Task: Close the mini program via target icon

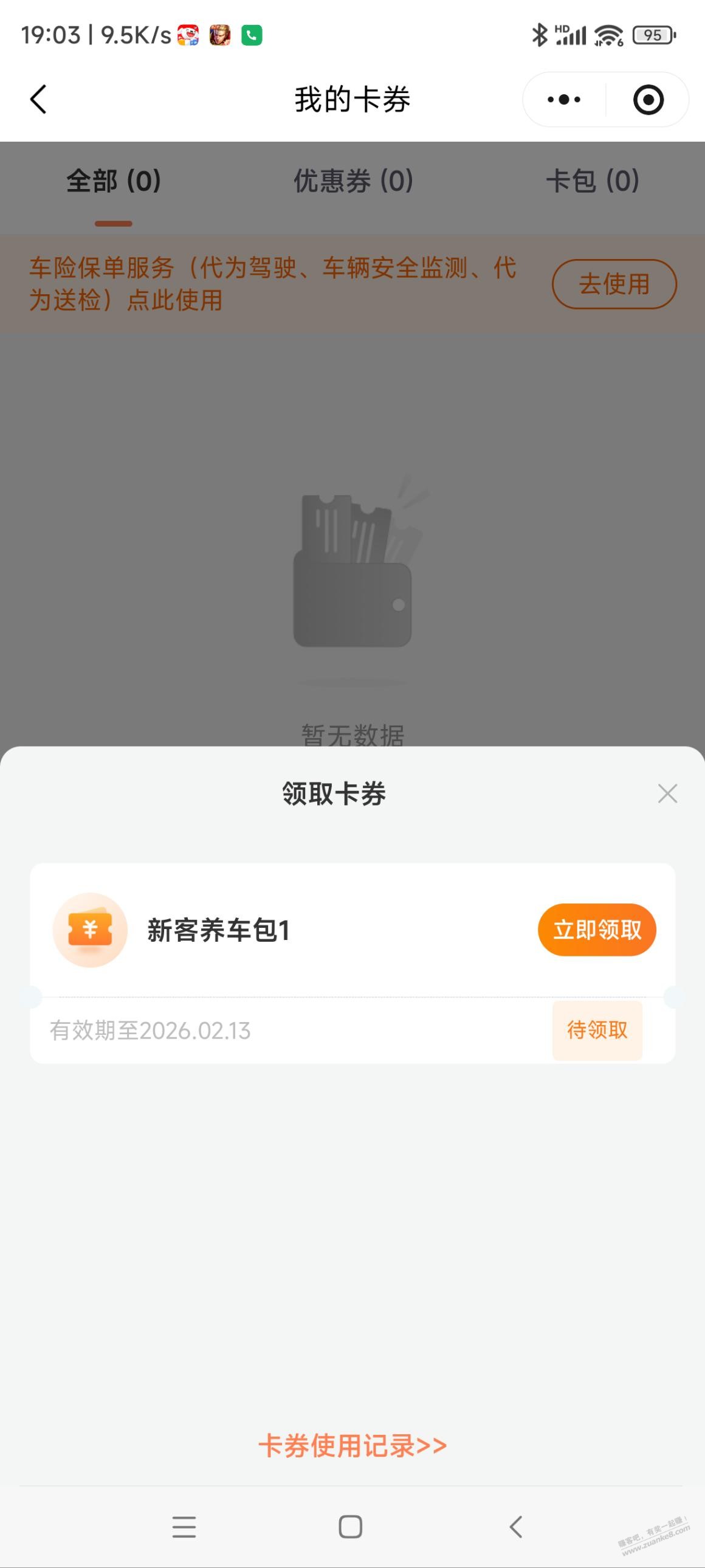Action: tap(648, 99)
